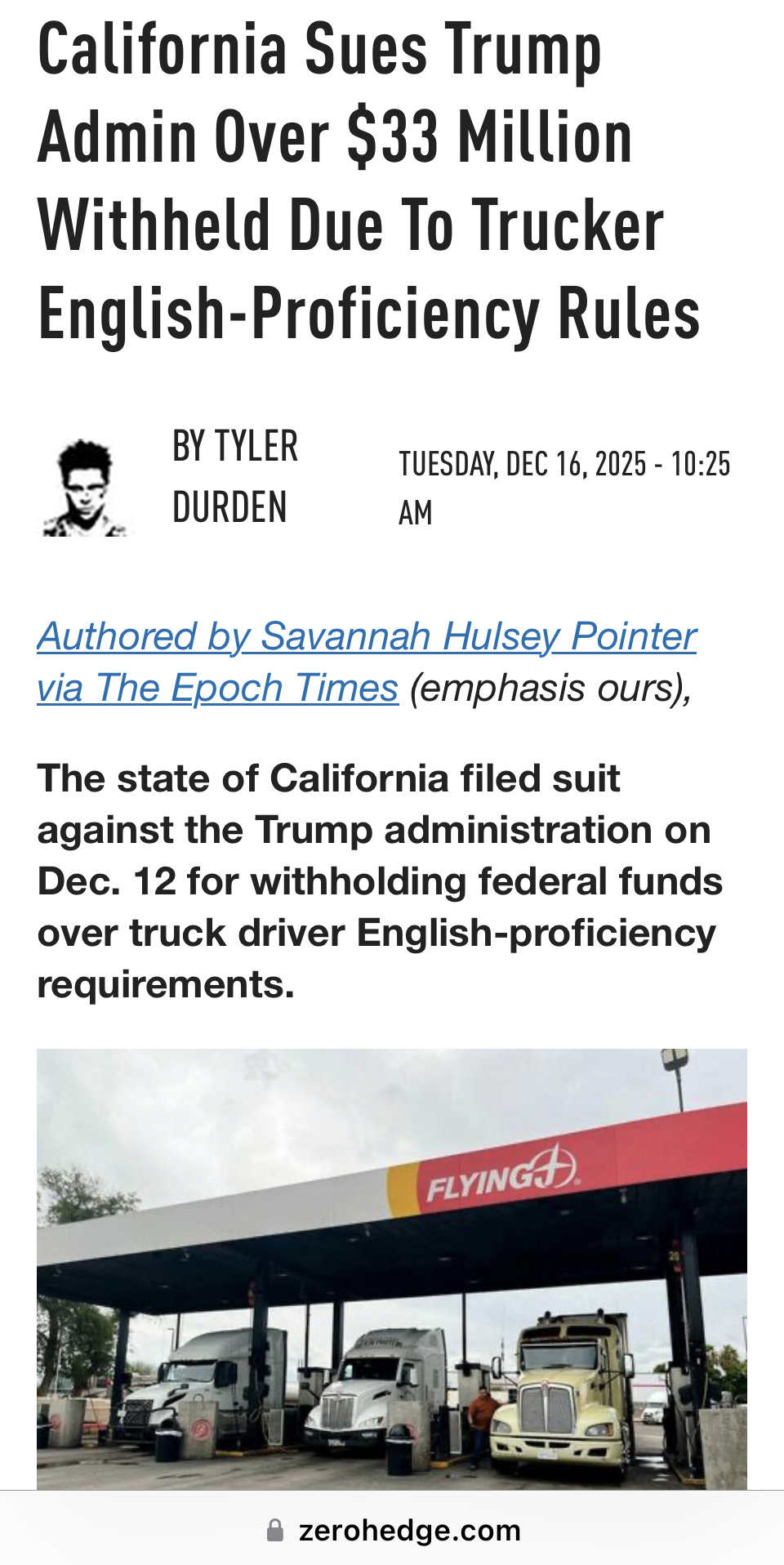Open the Savannah Hulsey Pointer Epoch Times link

[366, 638]
